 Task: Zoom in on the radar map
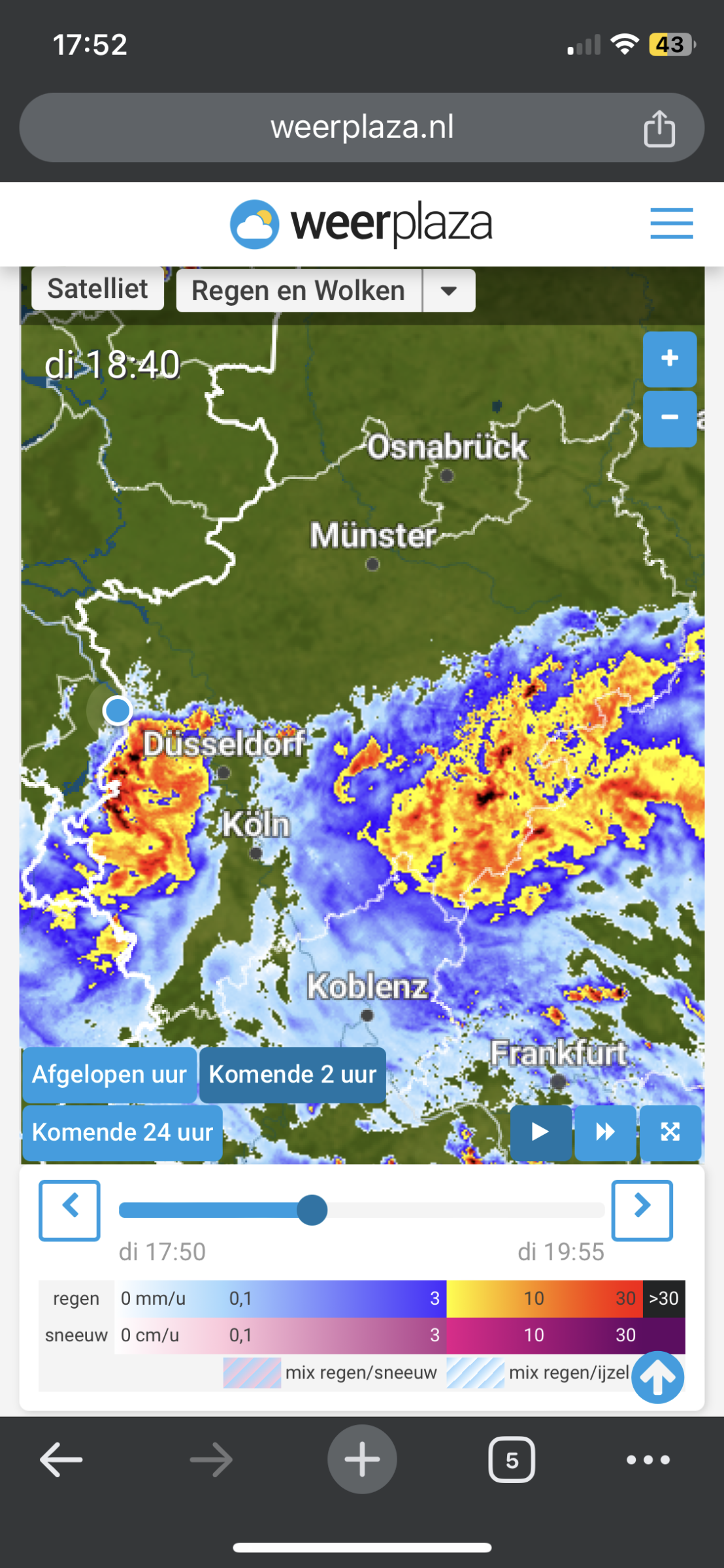click(x=670, y=359)
